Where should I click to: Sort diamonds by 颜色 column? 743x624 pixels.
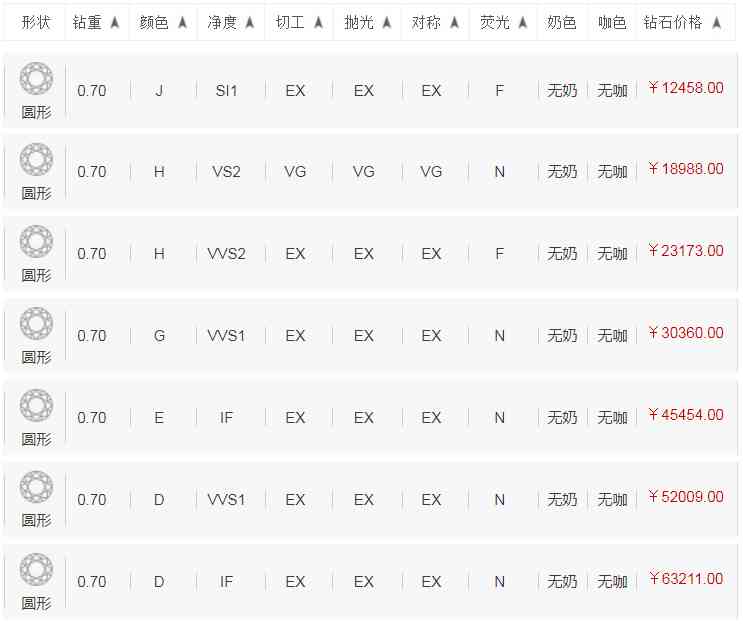tap(164, 22)
